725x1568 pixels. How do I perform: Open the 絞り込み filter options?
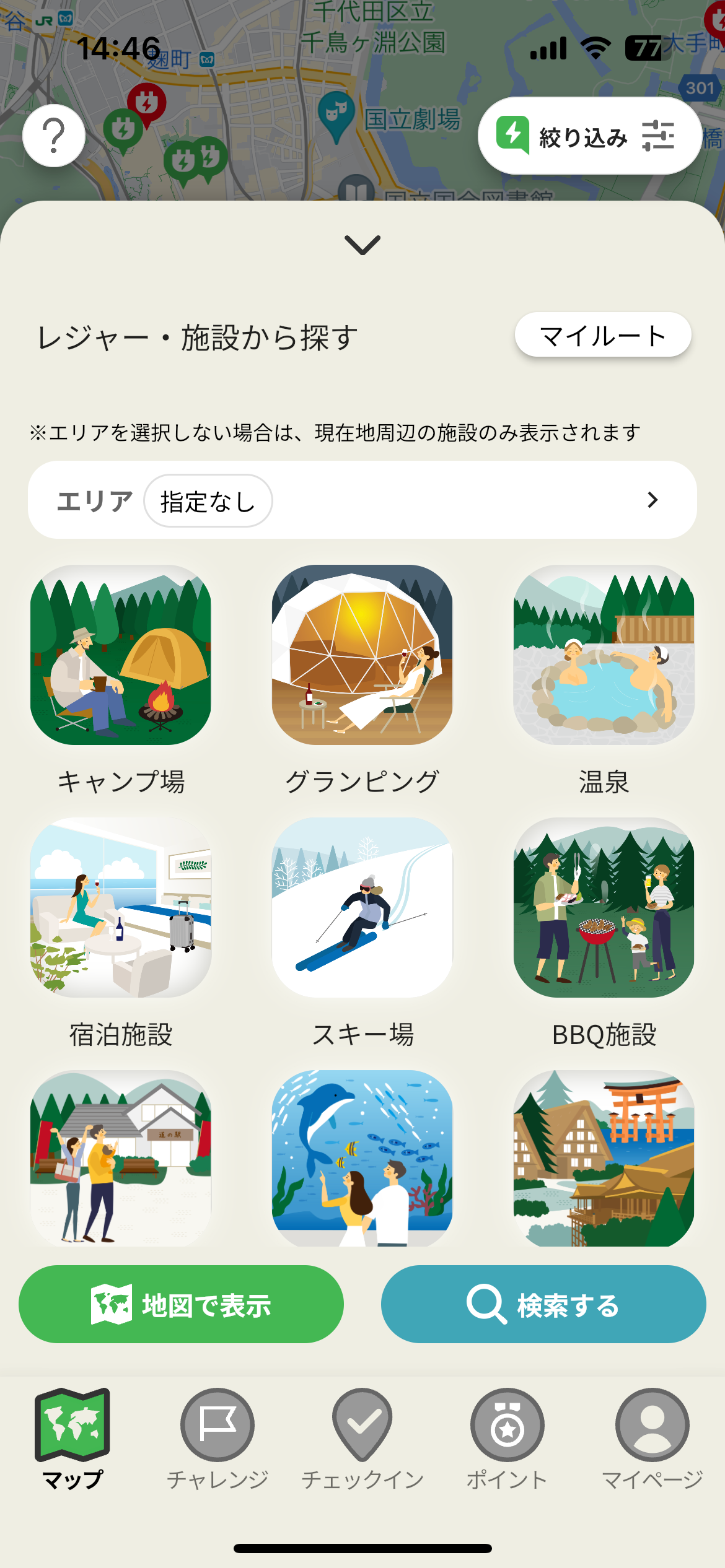[x=589, y=136]
